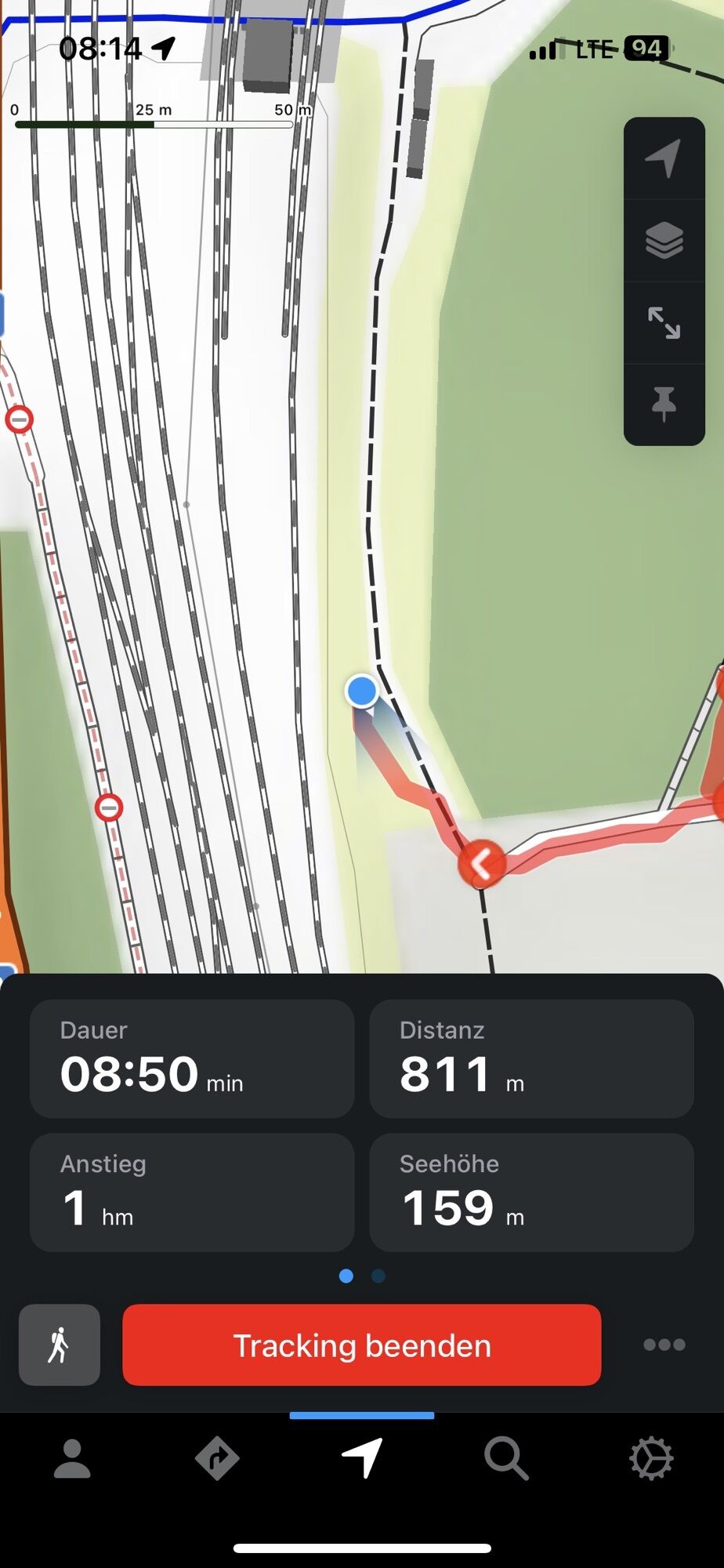Tap the red waypoint marker on route
This screenshot has width=724, height=1568.
481,865
